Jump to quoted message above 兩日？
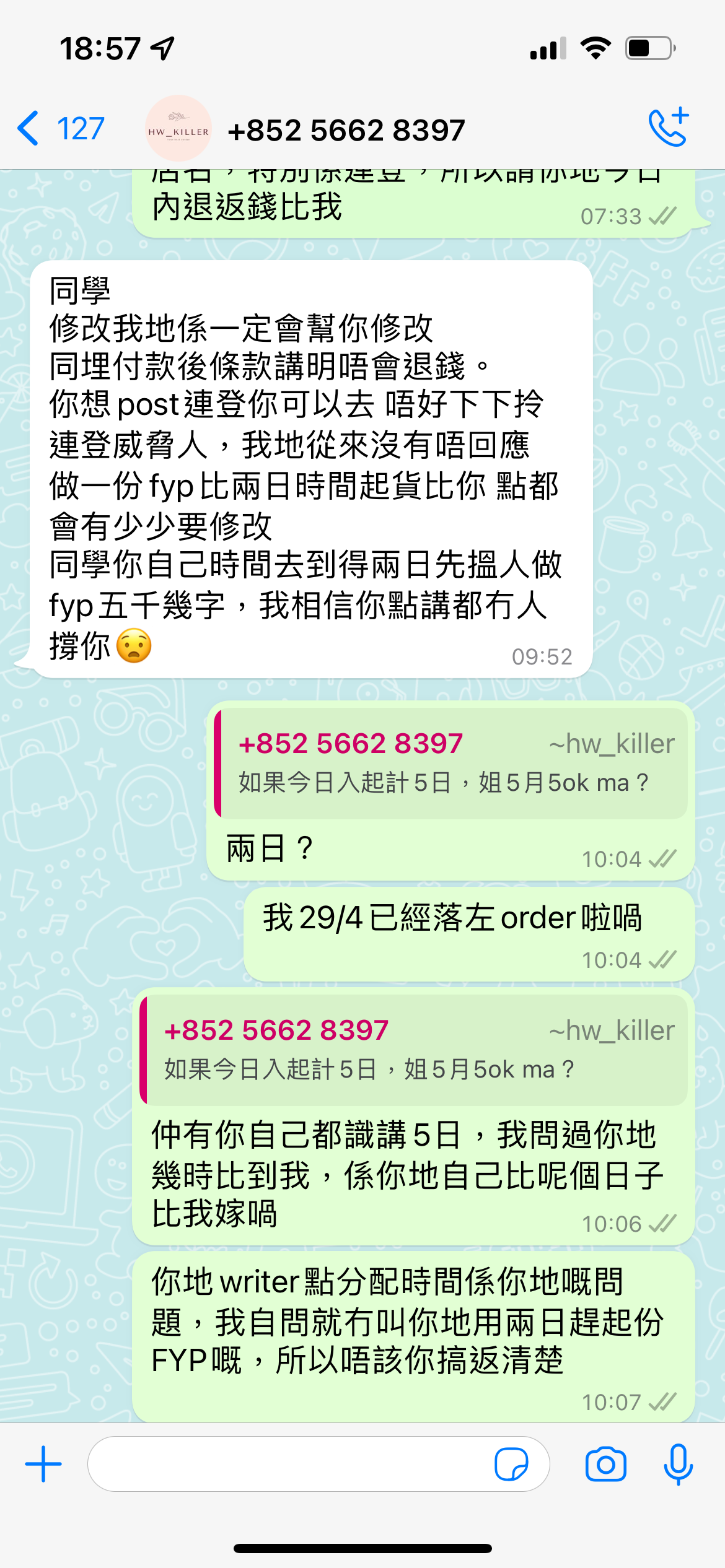This screenshot has width=725, height=1568. (450, 764)
